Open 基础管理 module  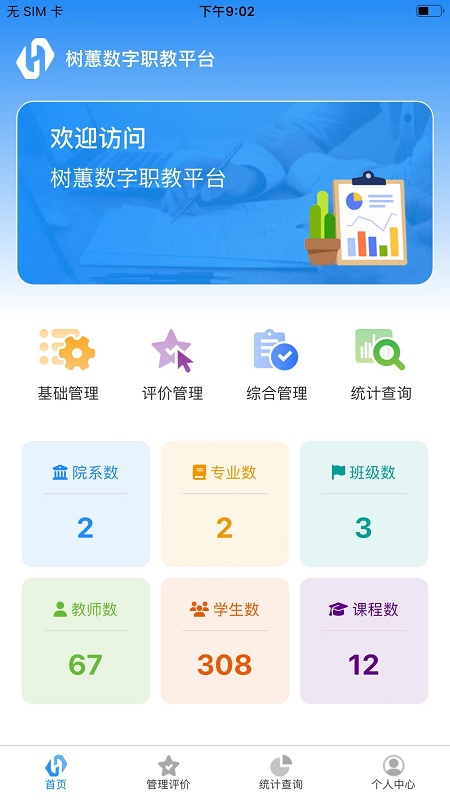(x=68, y=364)
